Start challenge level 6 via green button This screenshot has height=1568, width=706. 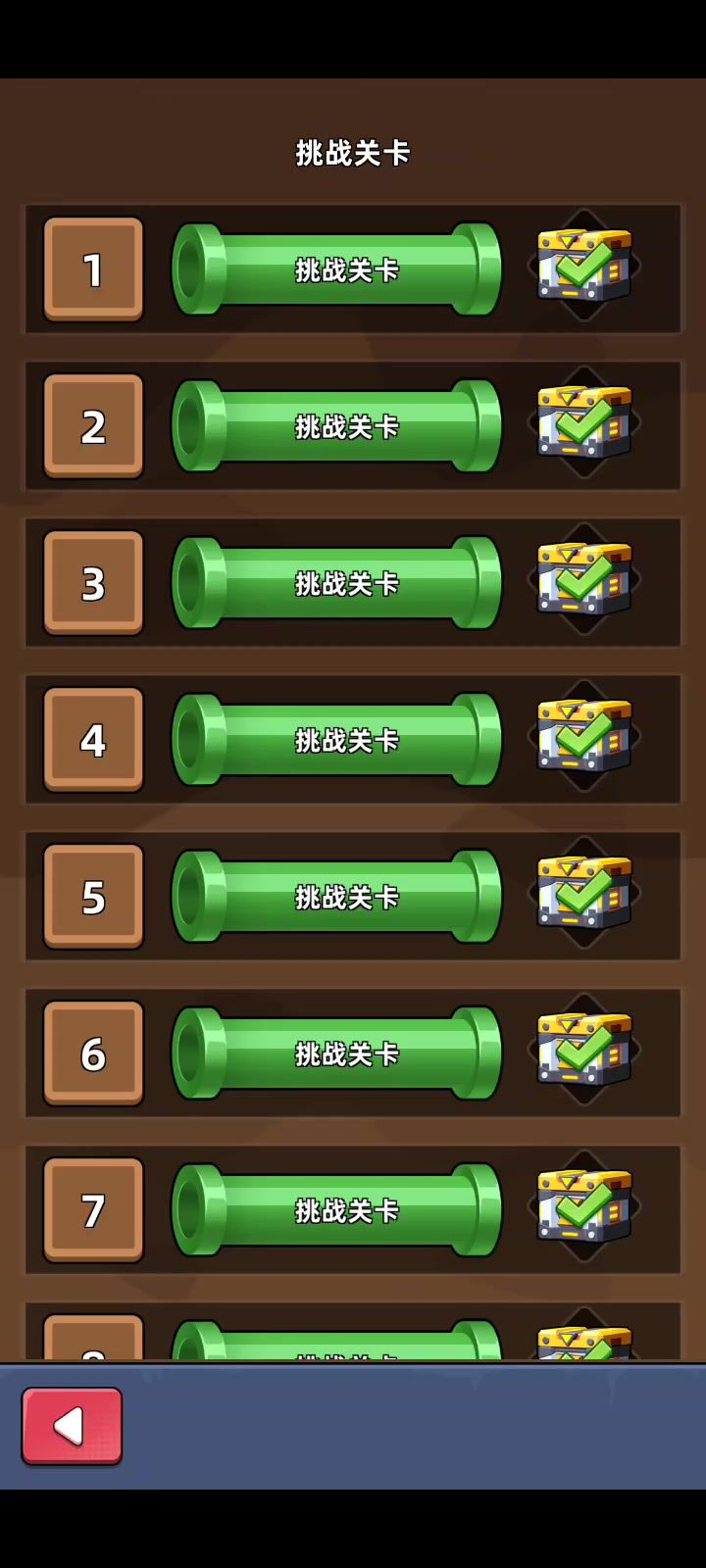point(336,1053)
